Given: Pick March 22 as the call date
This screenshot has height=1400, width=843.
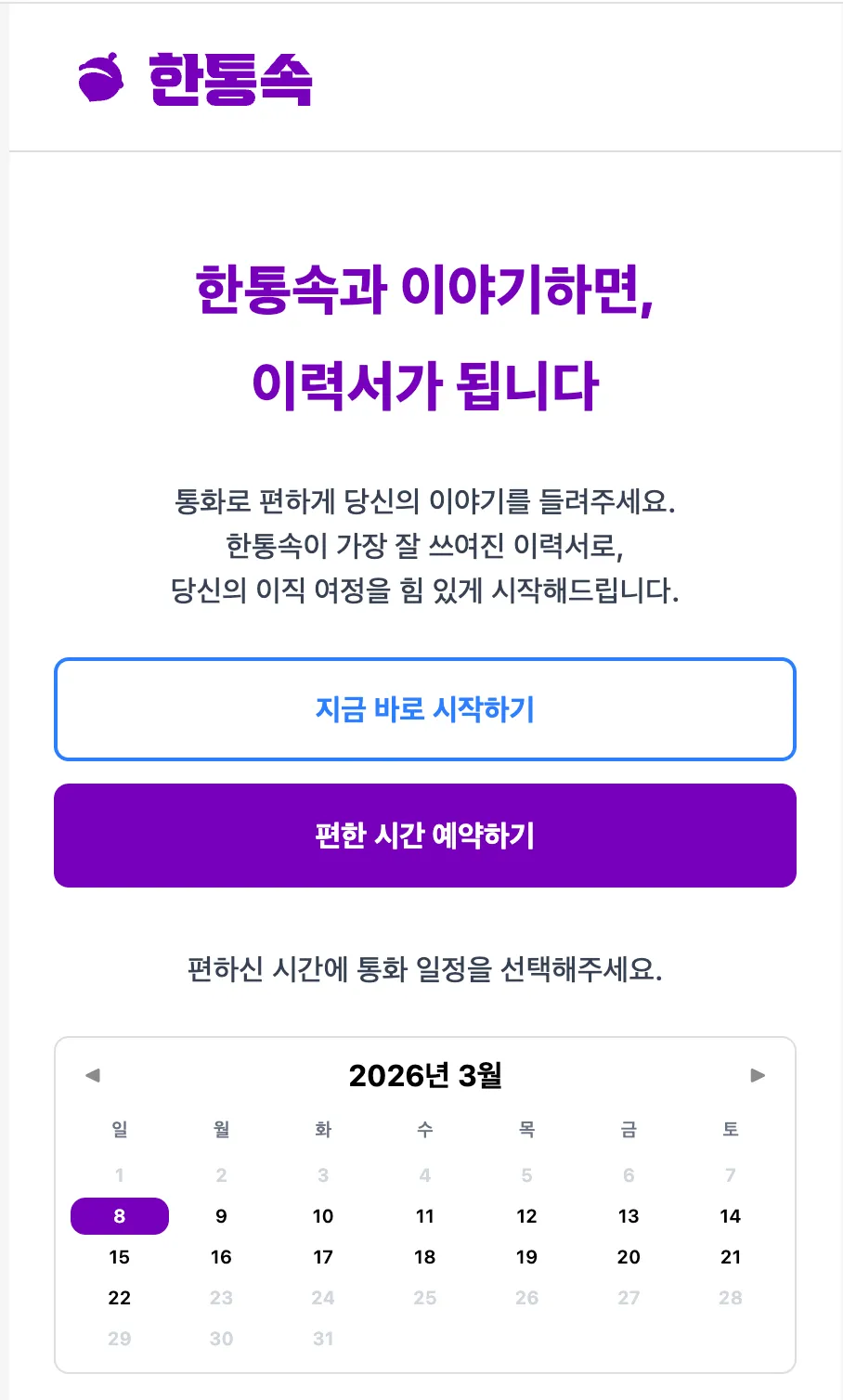Looking at the screenshot, I should (x=120, y=1298).
